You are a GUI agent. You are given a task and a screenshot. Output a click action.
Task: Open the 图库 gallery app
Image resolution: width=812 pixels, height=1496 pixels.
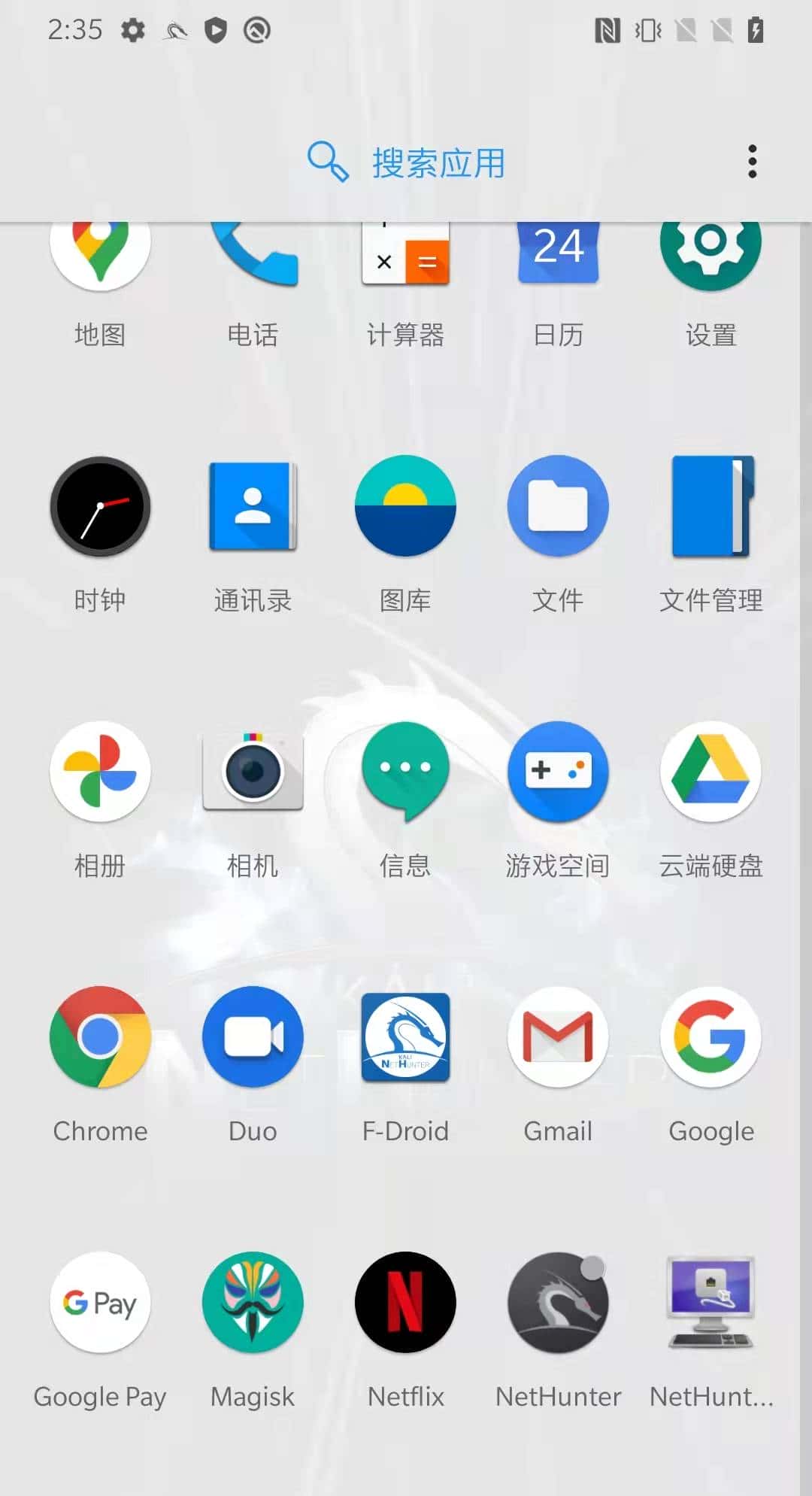point(405,507)
